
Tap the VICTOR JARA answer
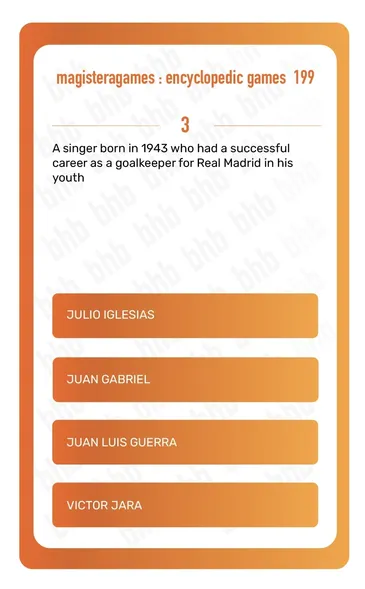(x=185, y=505)
